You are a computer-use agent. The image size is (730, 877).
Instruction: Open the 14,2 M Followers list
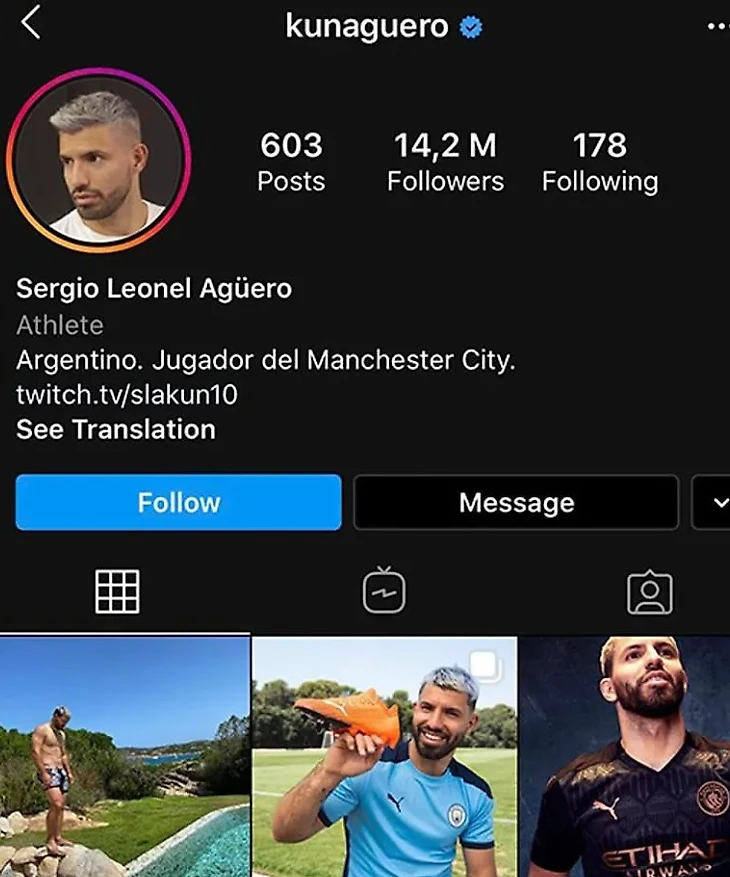pos(445,161)
